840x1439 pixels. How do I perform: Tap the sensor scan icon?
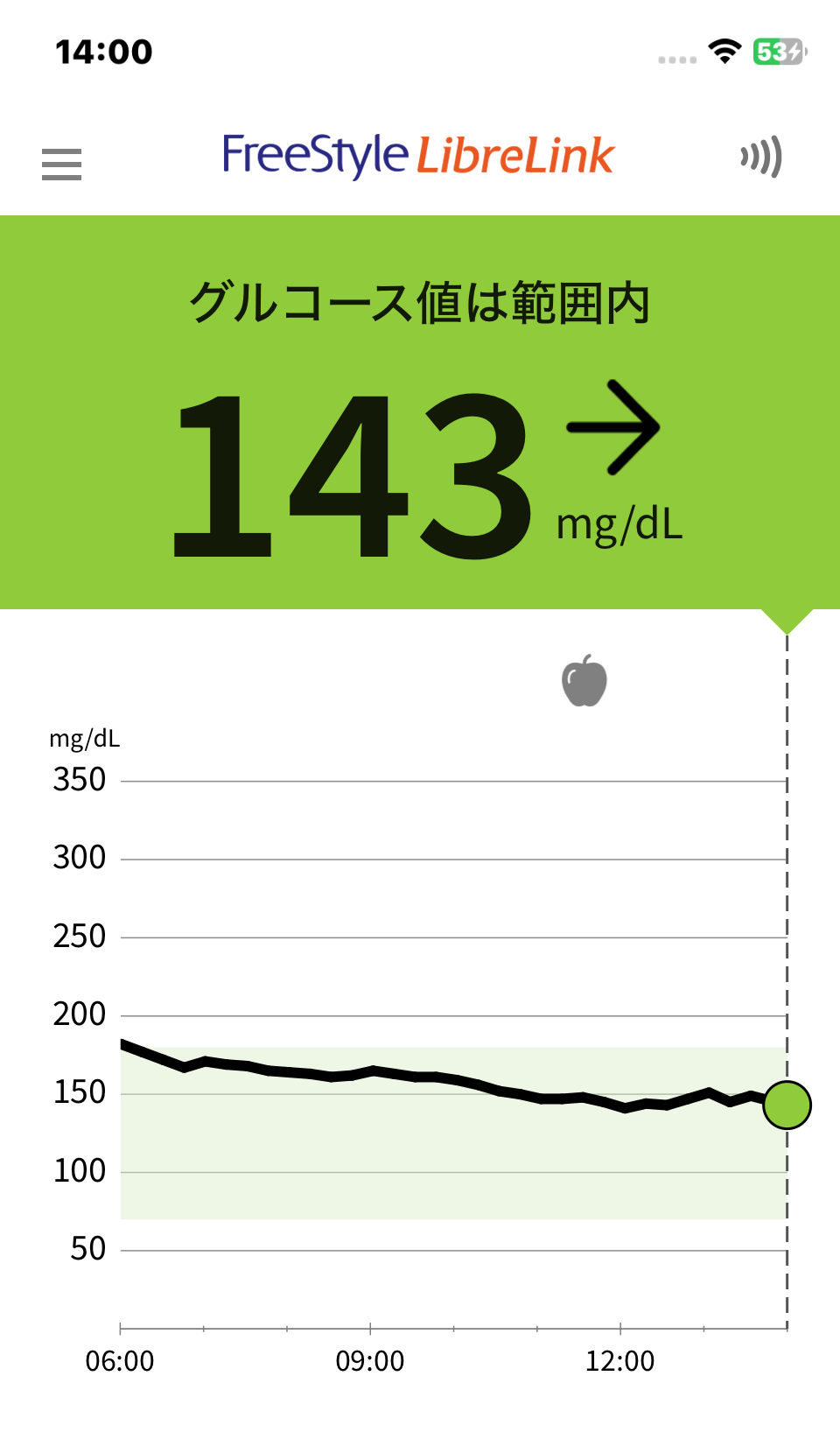(x=760, y=158)
